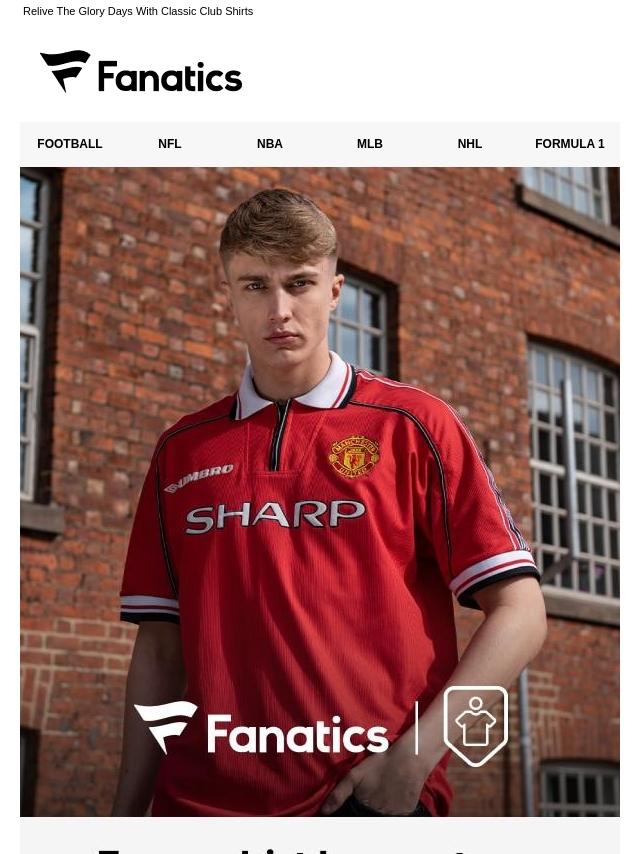This screenshot has width=640, height=854.
Task: Switch to the MLB category
Action: pyautogui.click(x=370, y=144)
